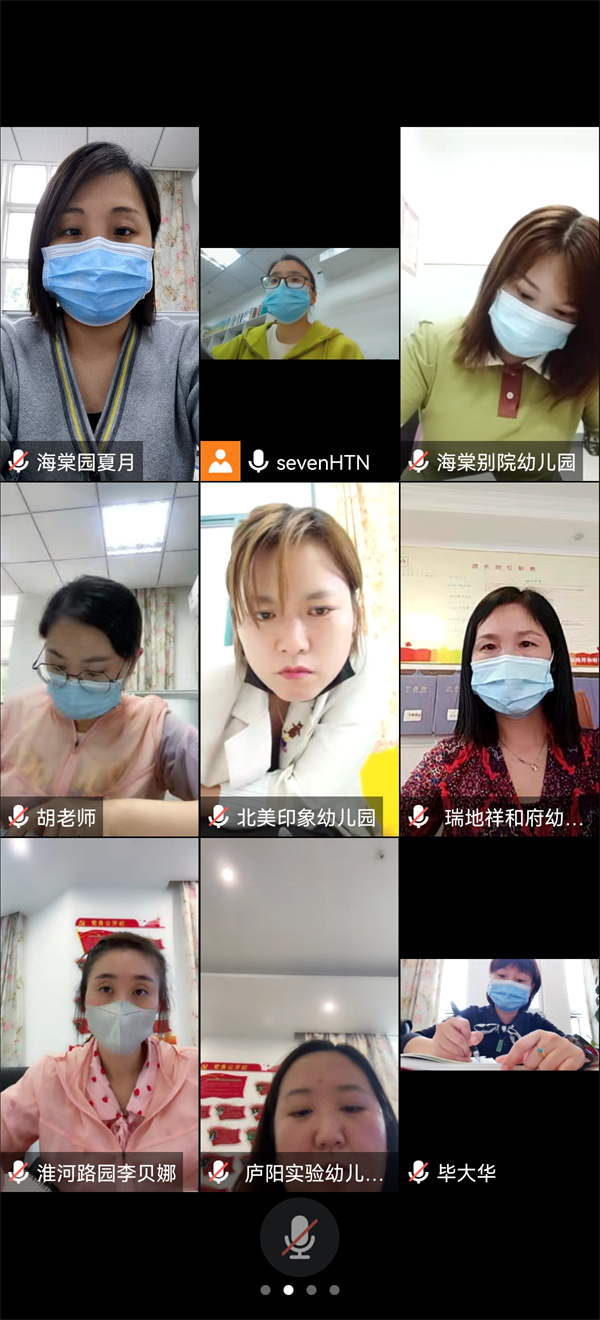Unmute the microphone button
600x1320 pixels.
(x=299, y=1237)
